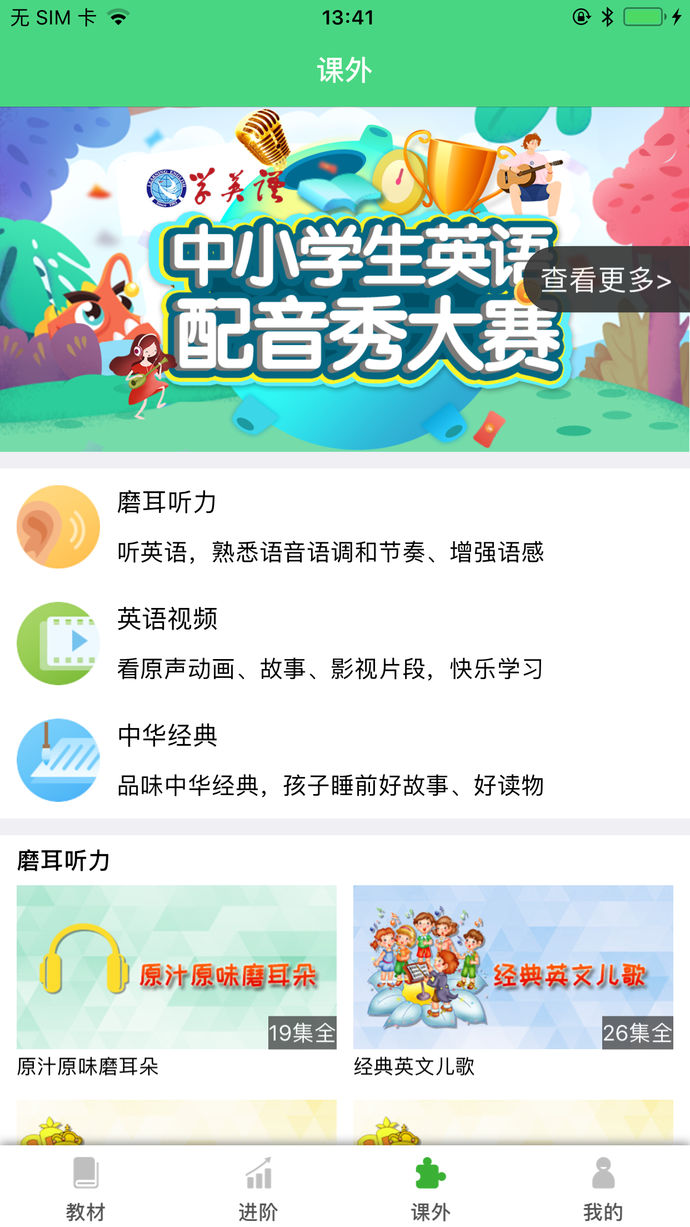Go to the 我的 tab
Screen dimensions: 690x1227
603,1188
